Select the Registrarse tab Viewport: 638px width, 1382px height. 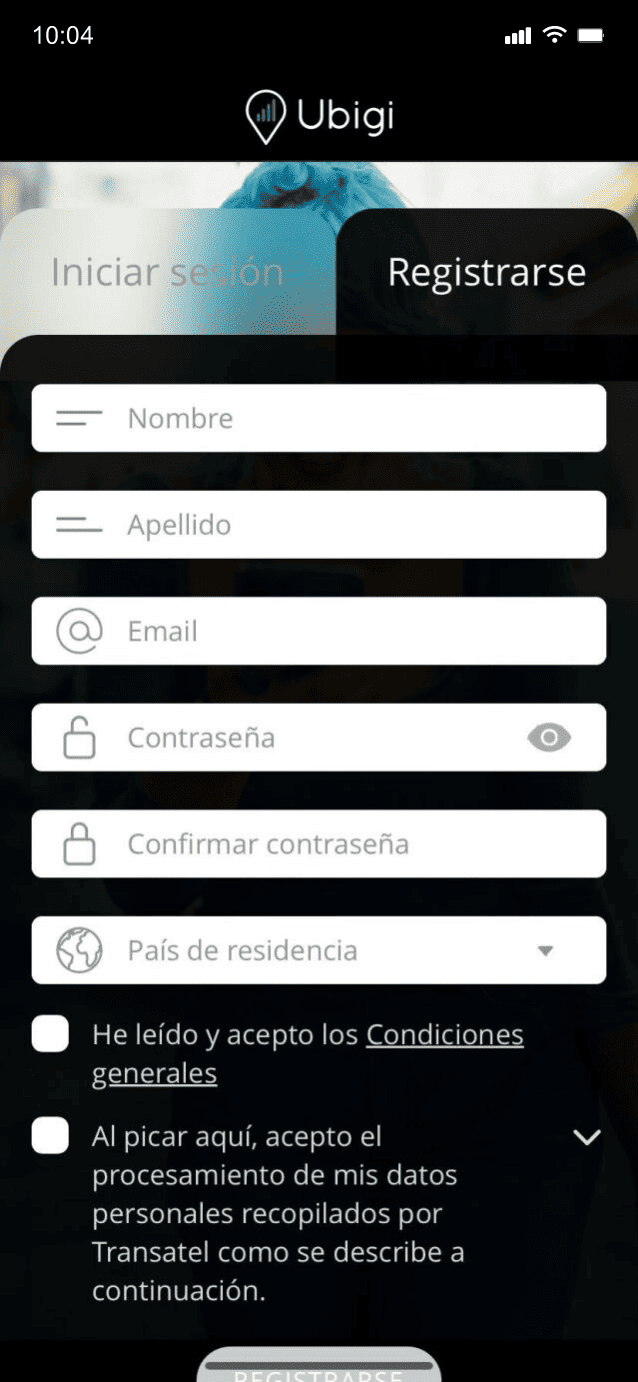click(x=487, y=273)
